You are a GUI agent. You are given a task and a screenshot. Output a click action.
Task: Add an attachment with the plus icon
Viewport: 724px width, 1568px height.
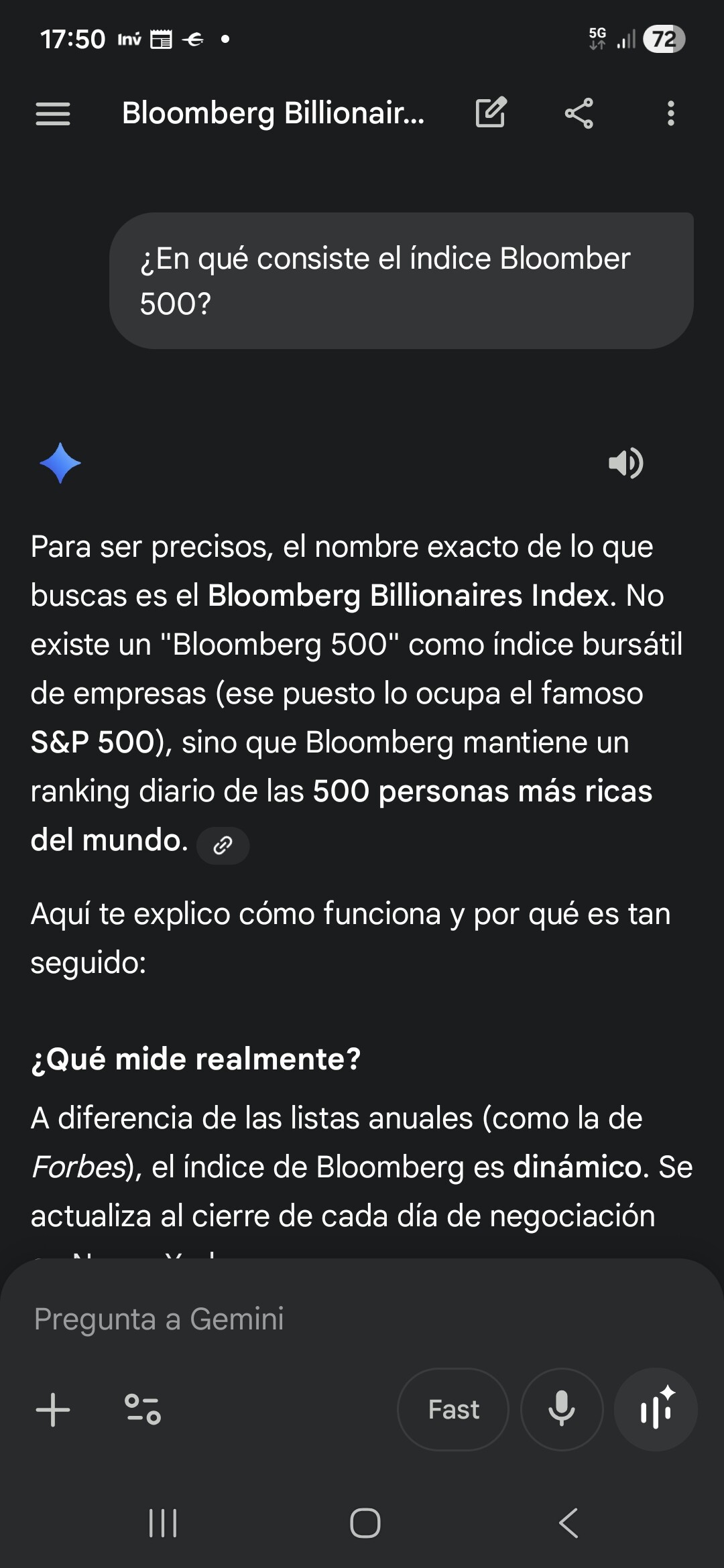[53, 1410]
